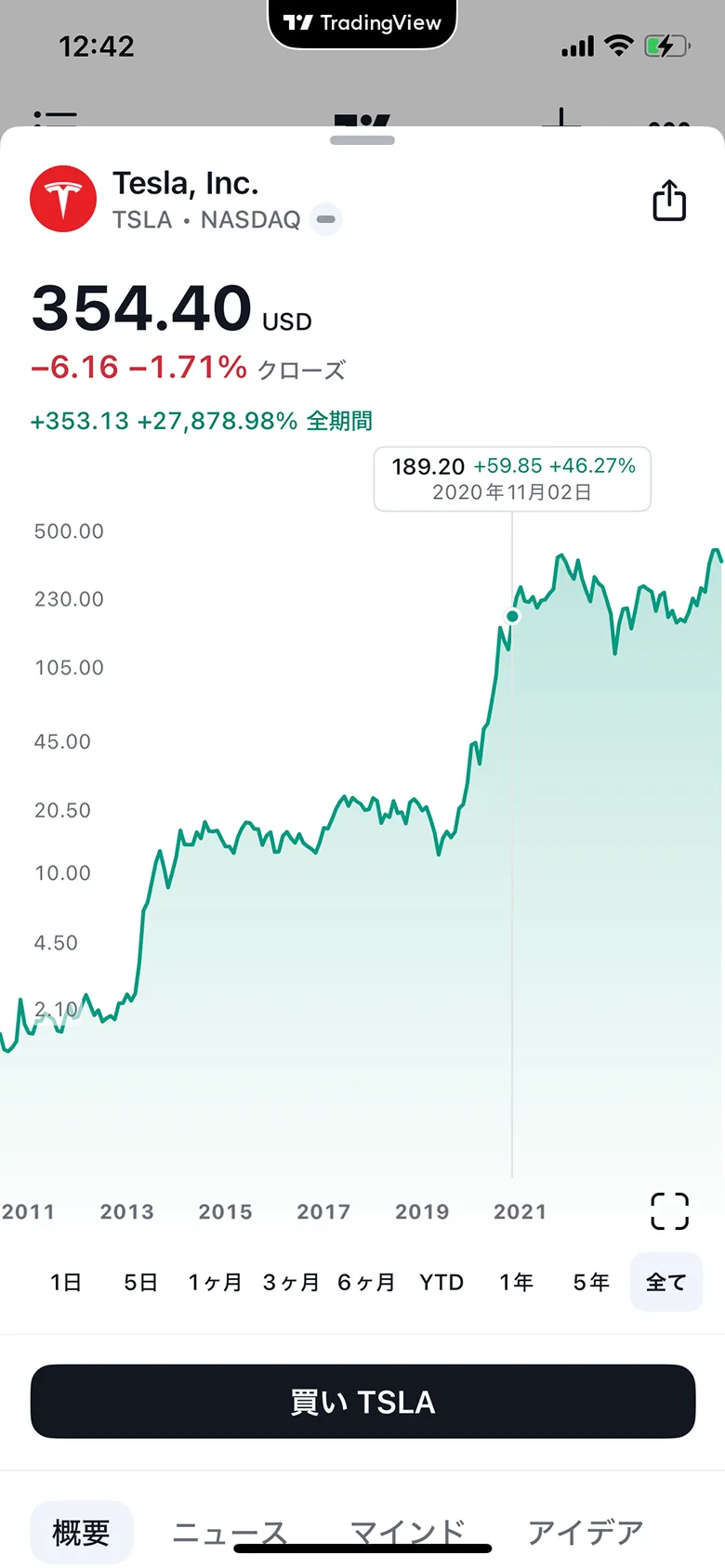Image resolution: width=725 pixels, height=1568 pixels.
Task: Tap the 買い TSLA button
Action: [x=362, y=1403]
